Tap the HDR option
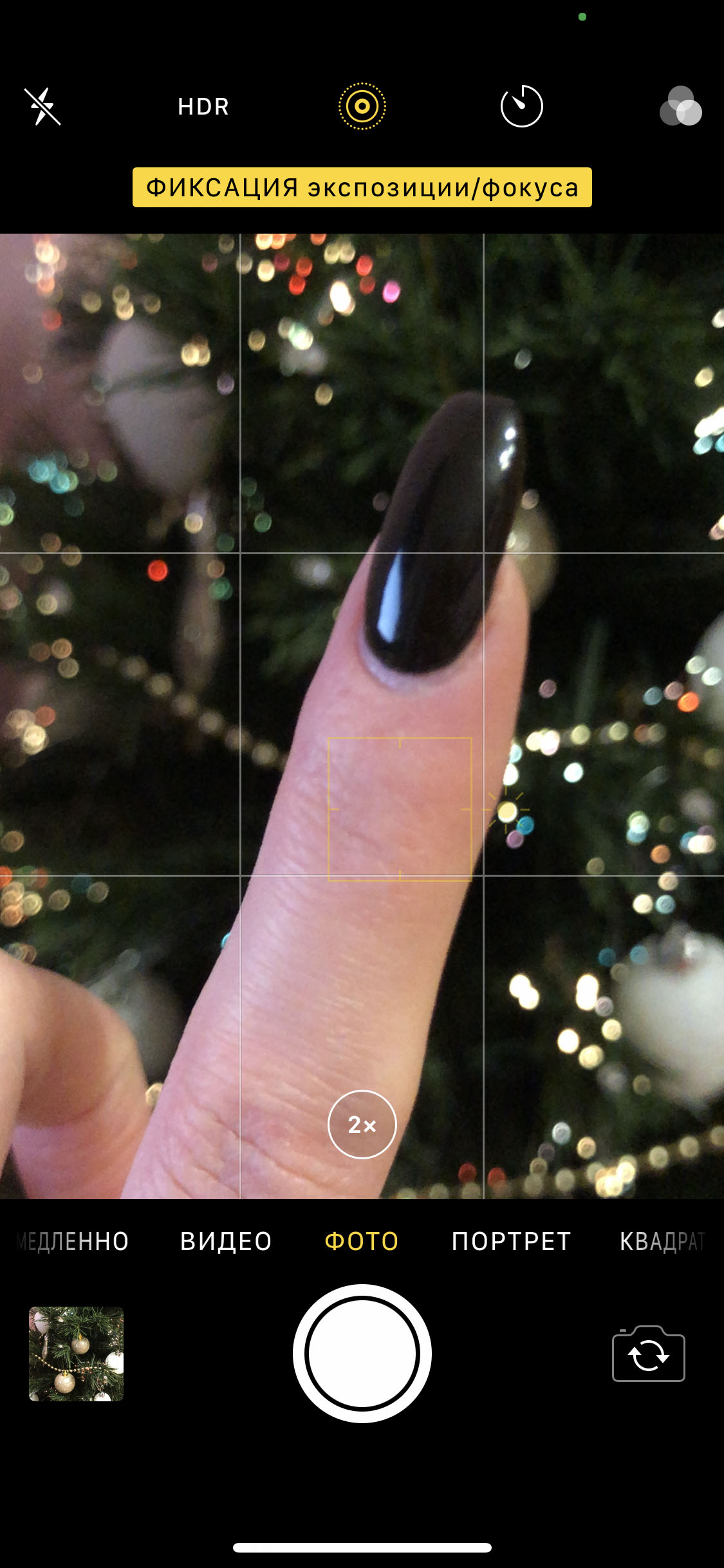The image size is (724, 1568). pos(203,107)
